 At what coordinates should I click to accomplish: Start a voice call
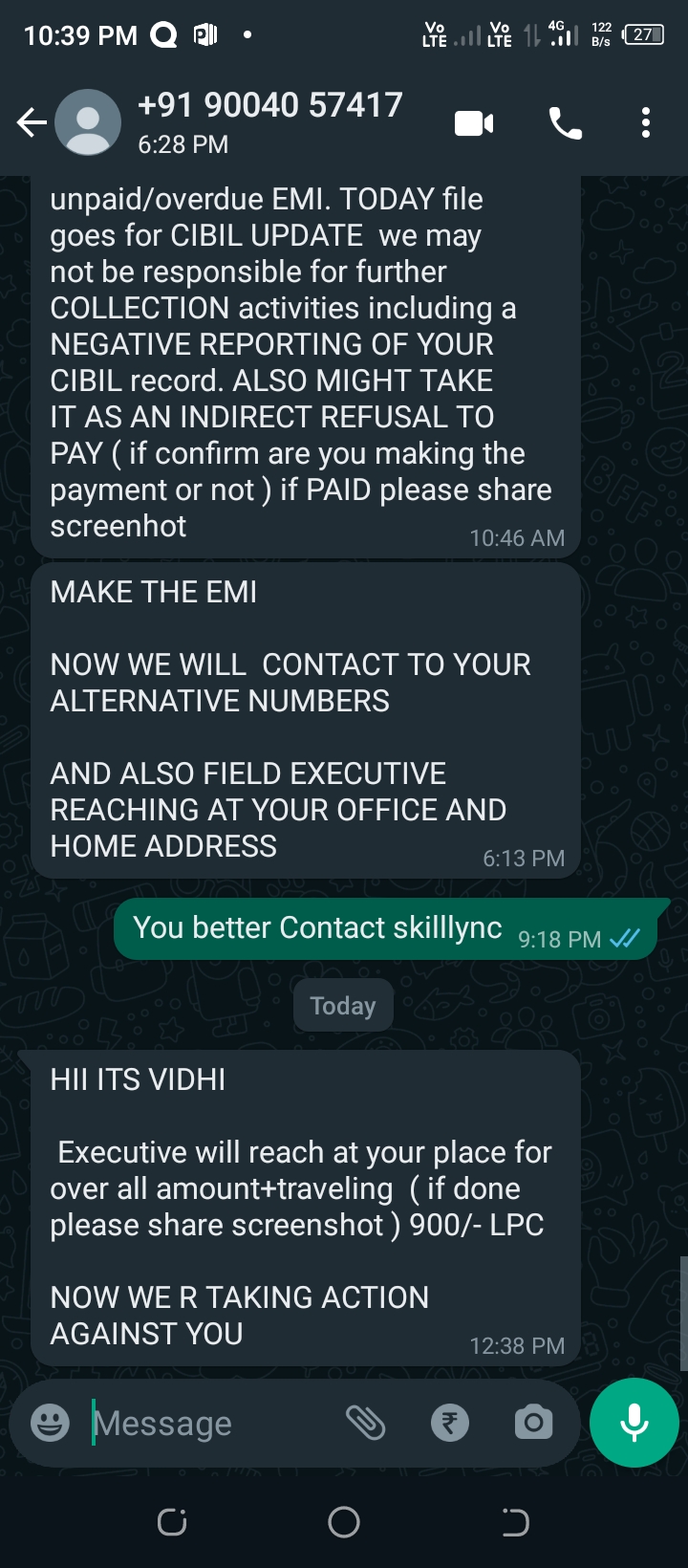coord(565,123)
